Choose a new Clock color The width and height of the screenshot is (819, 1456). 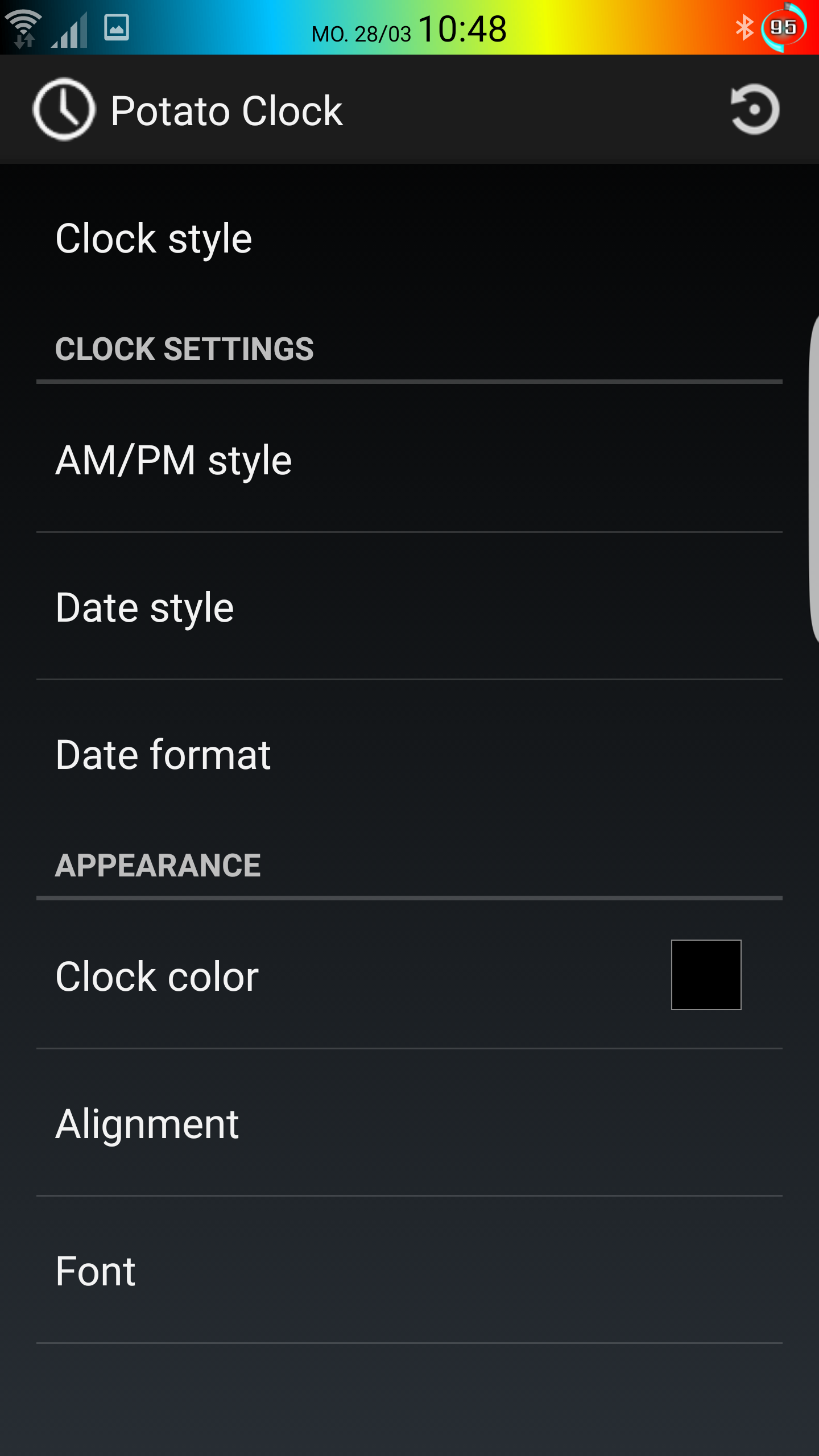409,975
